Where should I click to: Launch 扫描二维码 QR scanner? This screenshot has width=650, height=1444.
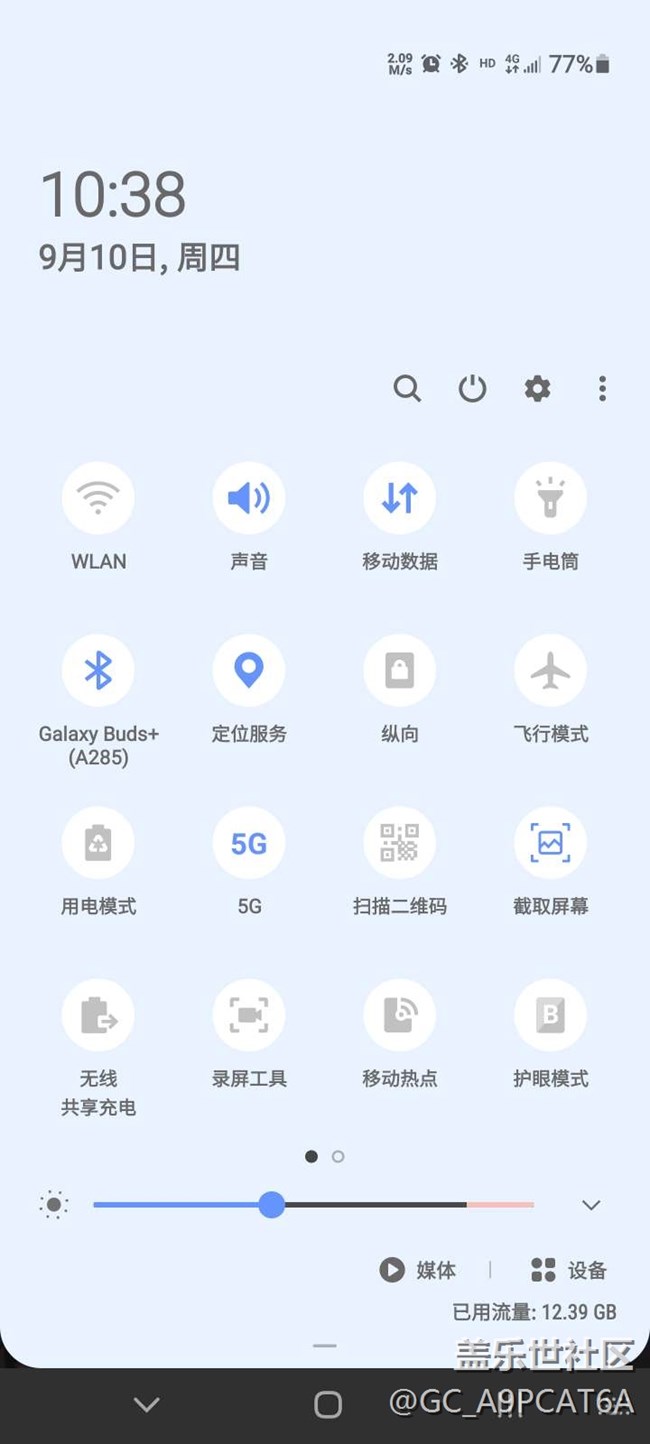[x=399, y=844]
